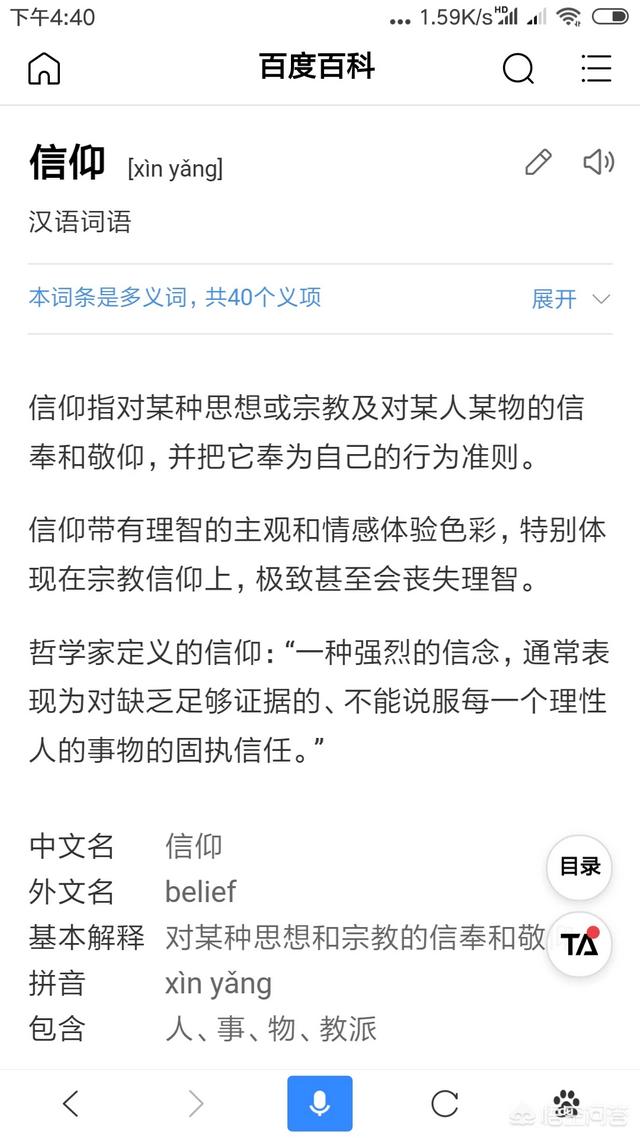Start voice search with the microphone button

pos(319,1103)
